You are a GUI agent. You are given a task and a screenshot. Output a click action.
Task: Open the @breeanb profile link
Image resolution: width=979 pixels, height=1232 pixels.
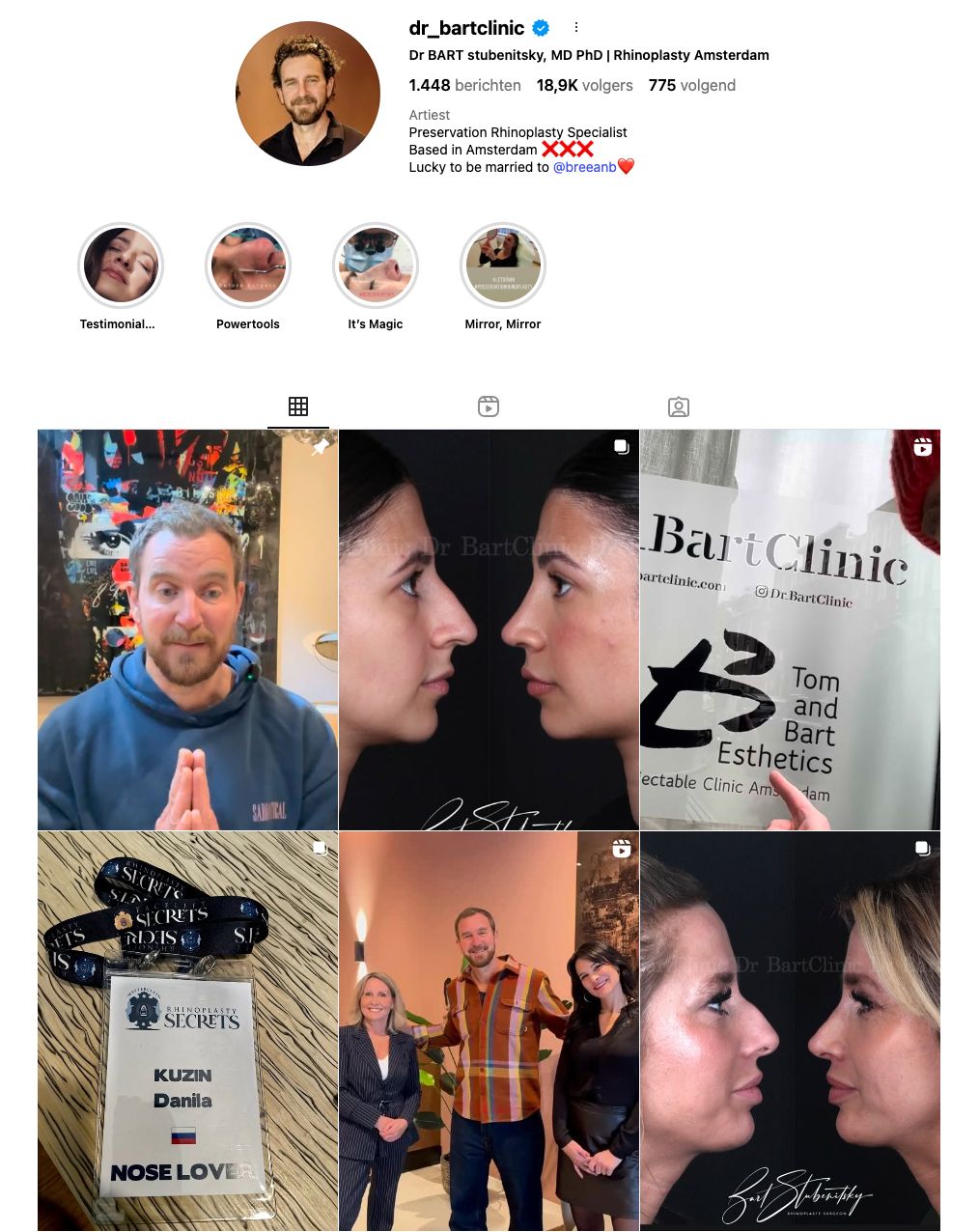[x=584, y=167]
